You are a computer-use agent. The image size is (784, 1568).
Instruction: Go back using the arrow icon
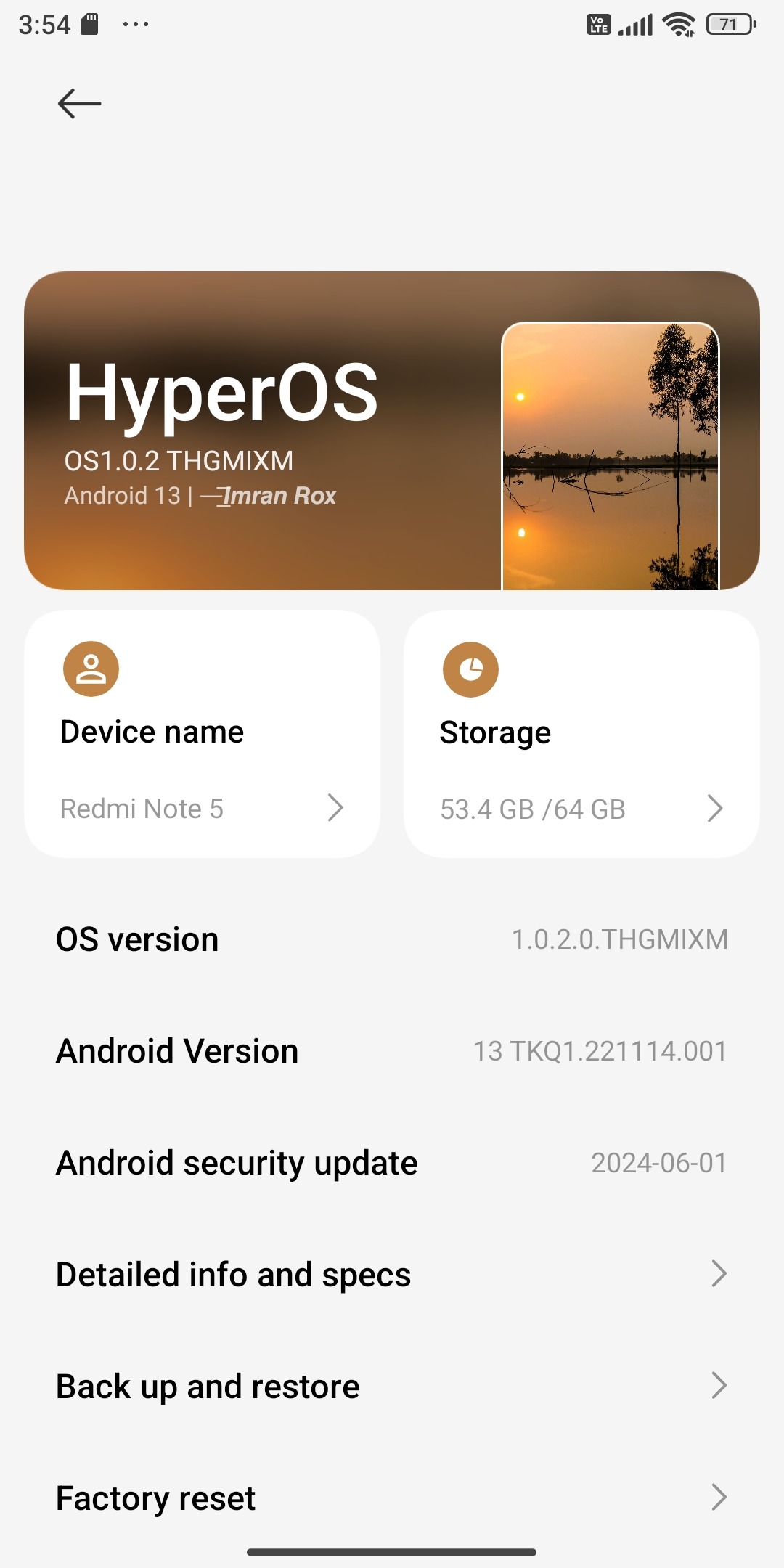[x=79, y=103]
